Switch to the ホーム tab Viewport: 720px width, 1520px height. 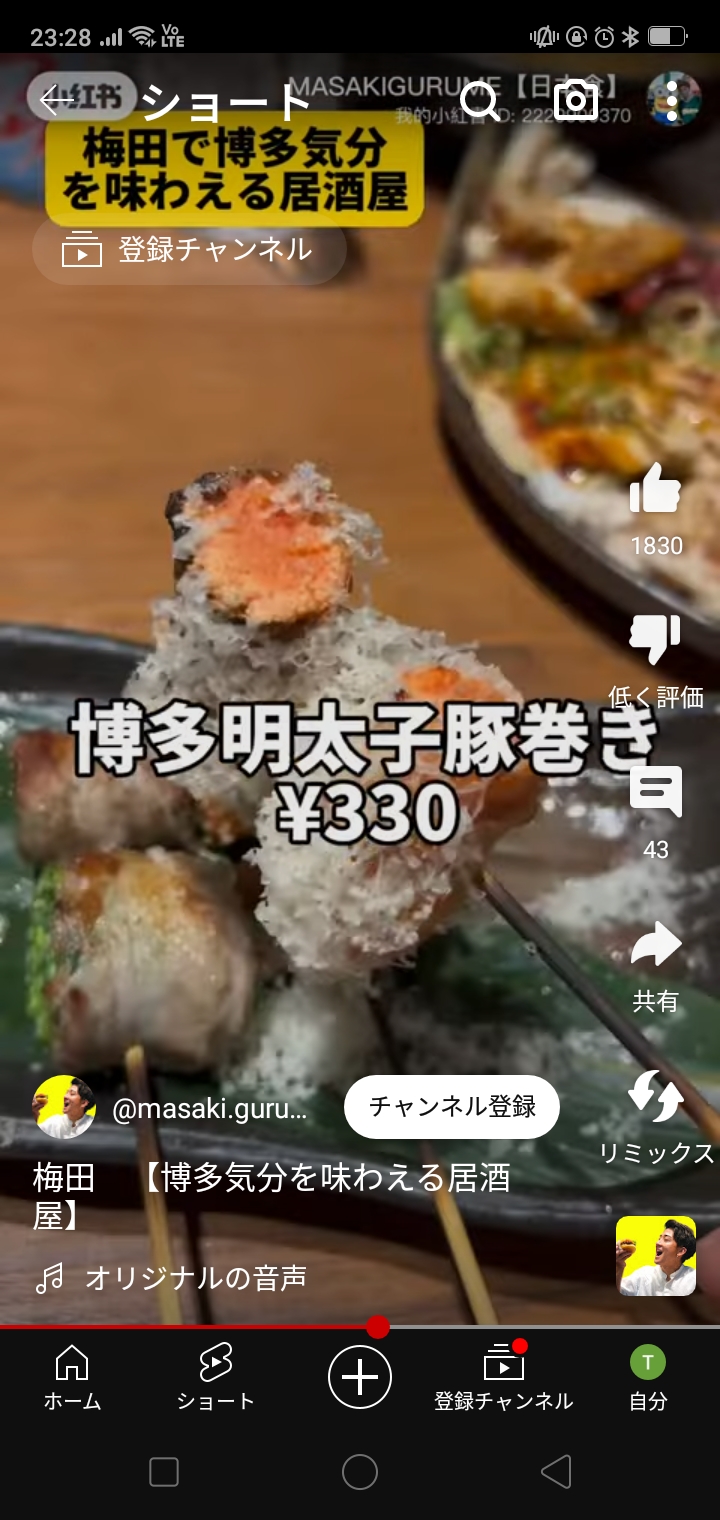pos(72,1378)
